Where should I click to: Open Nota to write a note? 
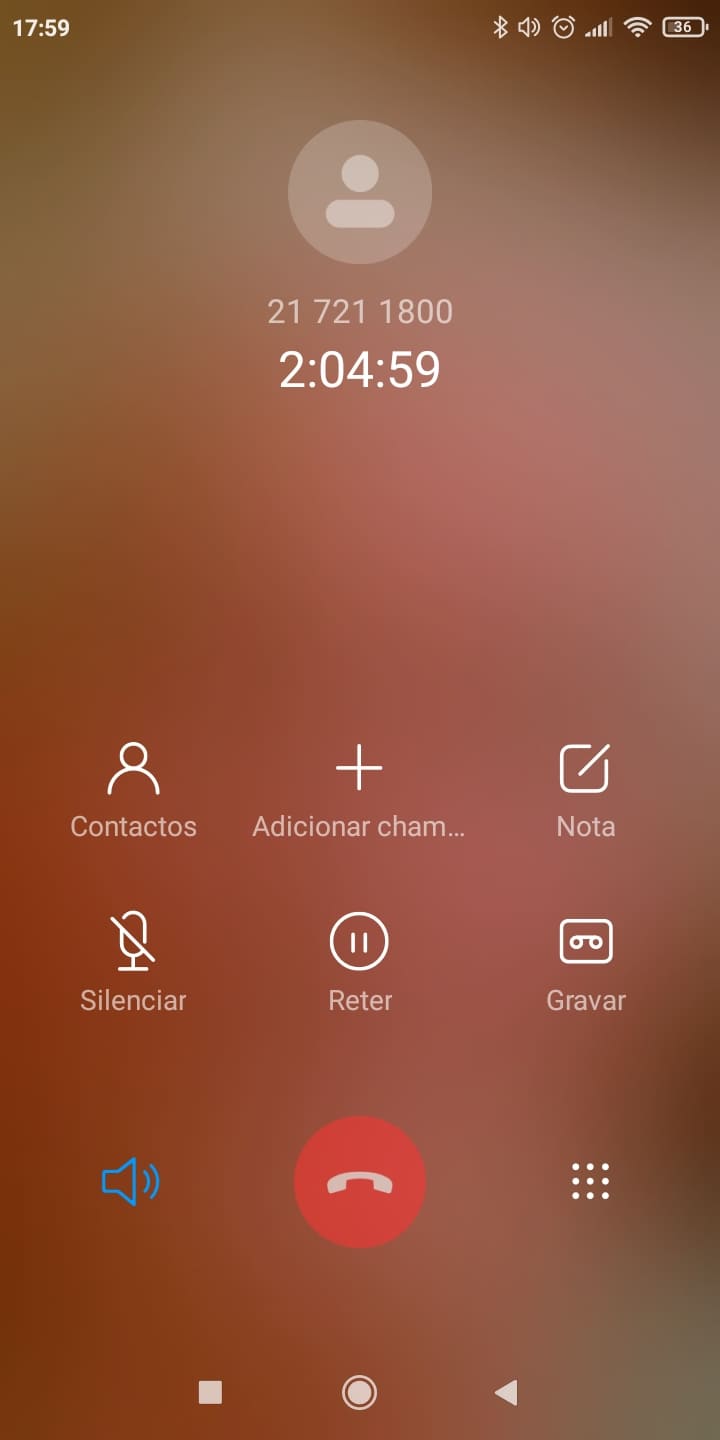[x=585, y=790]
